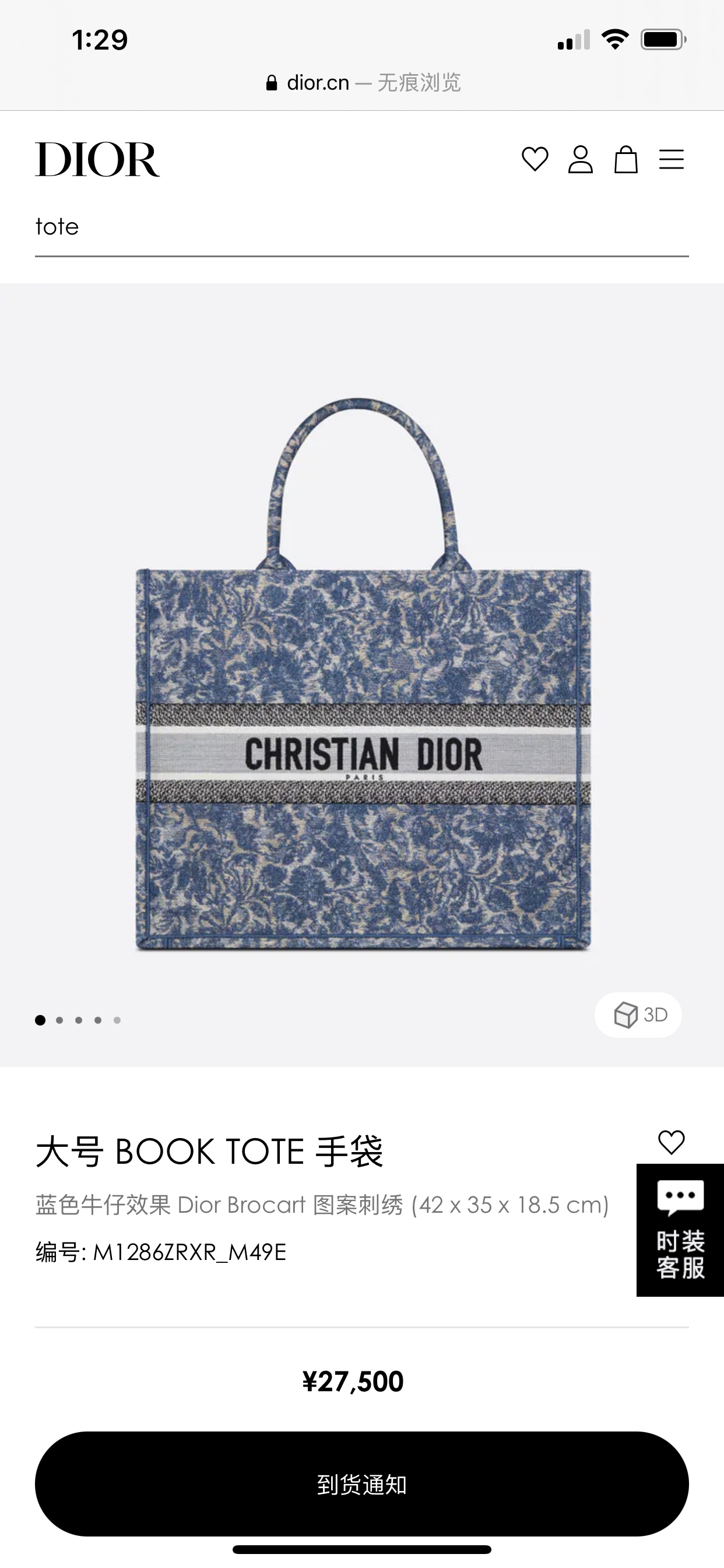Focus the search field containing tote
This screenshot has width=724, height=1568.
click(361, 227)
